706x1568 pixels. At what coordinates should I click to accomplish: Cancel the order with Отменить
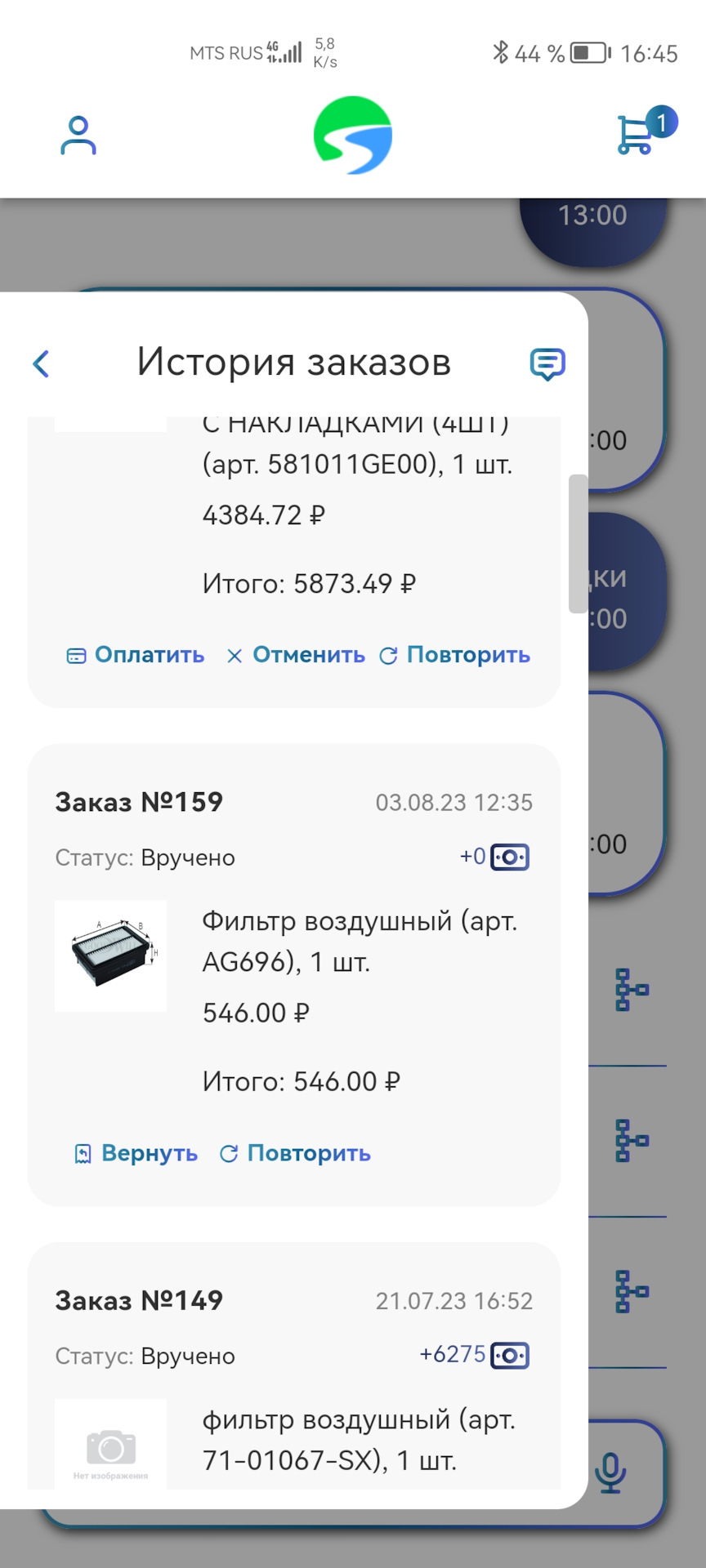(296, 655)
